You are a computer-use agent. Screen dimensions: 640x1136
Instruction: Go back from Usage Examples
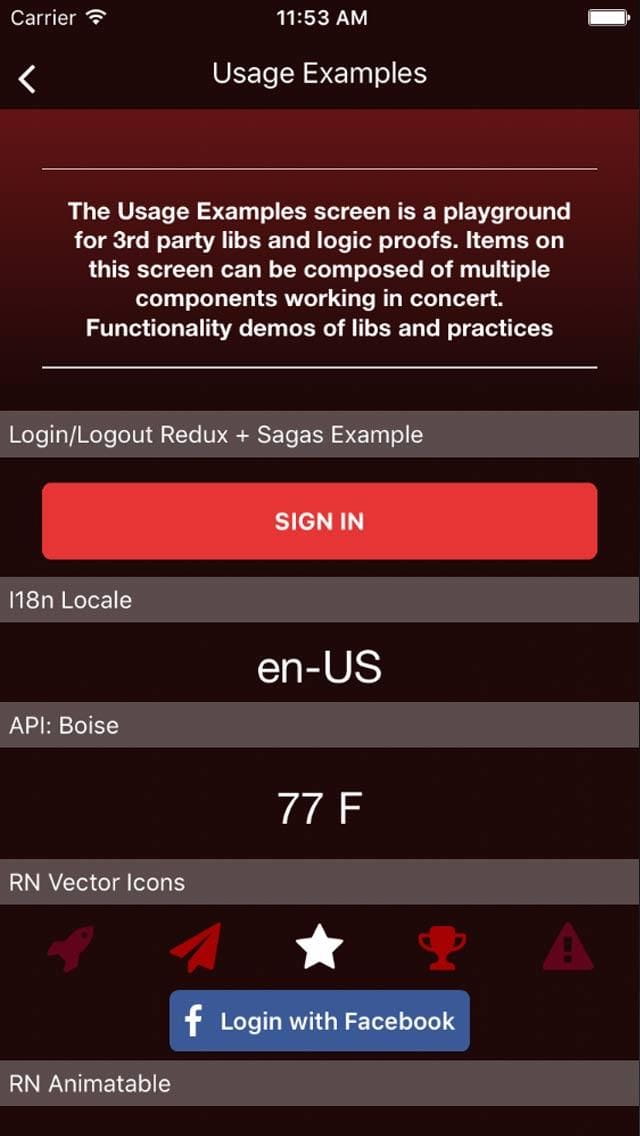coord(28,79)
